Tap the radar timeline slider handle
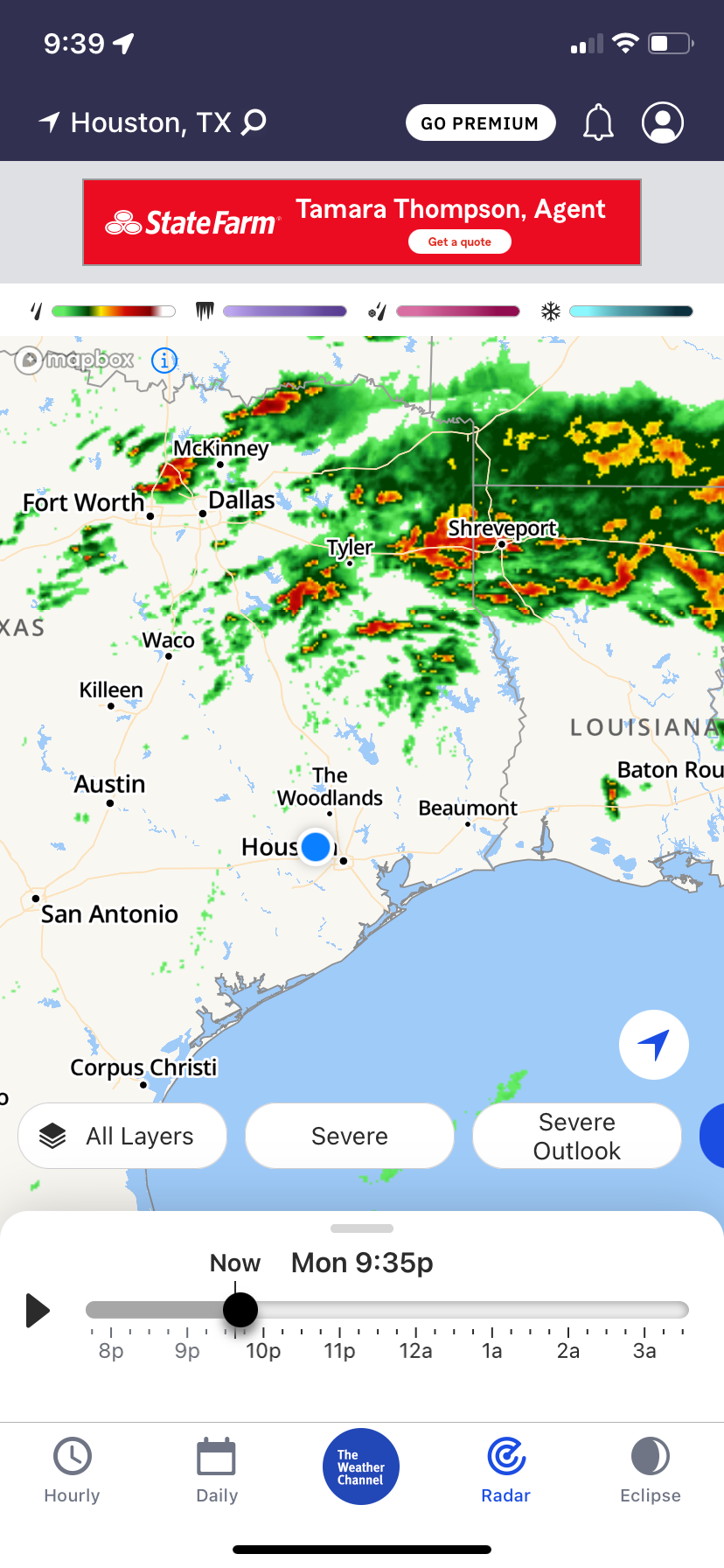 (240, 1310)
